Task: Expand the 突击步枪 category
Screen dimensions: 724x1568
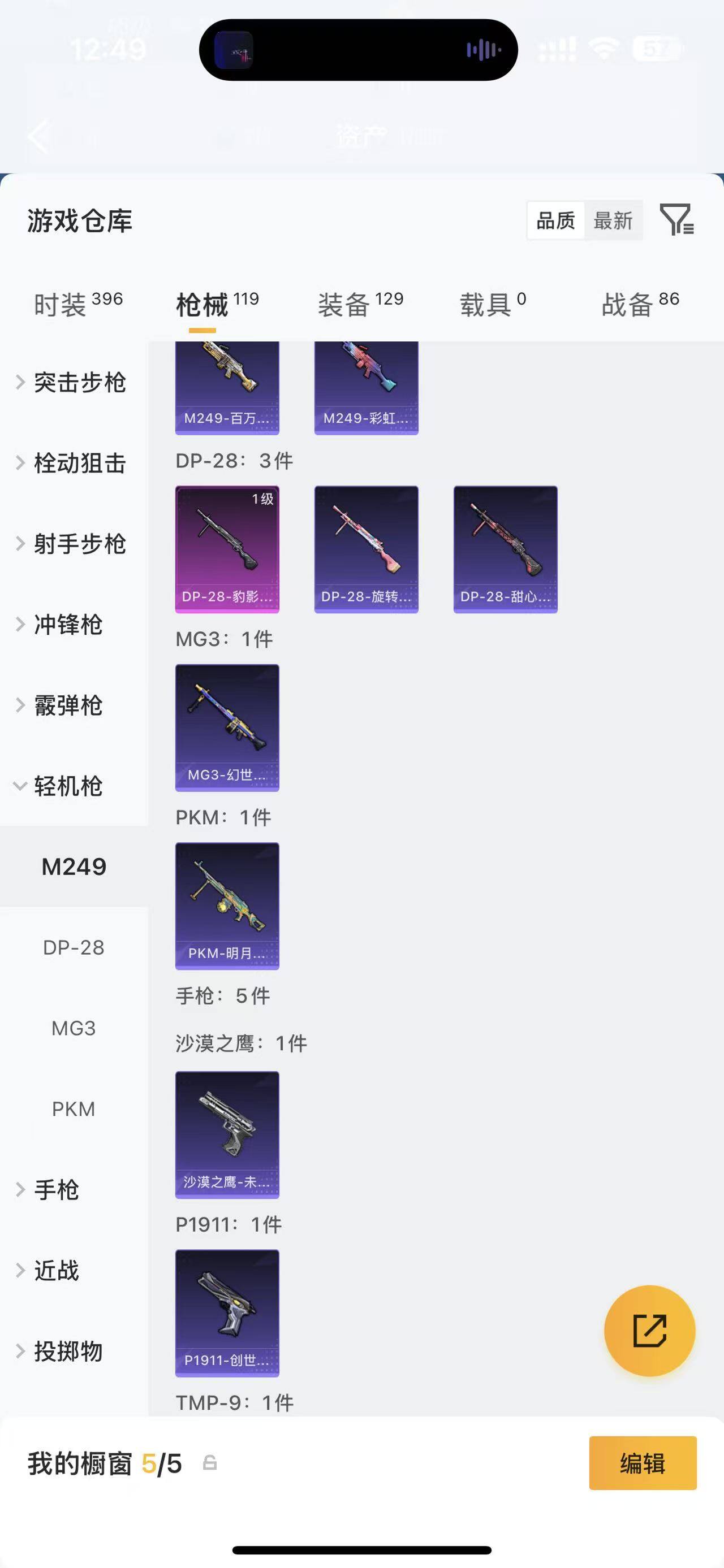Action: [x=72, y=382]
